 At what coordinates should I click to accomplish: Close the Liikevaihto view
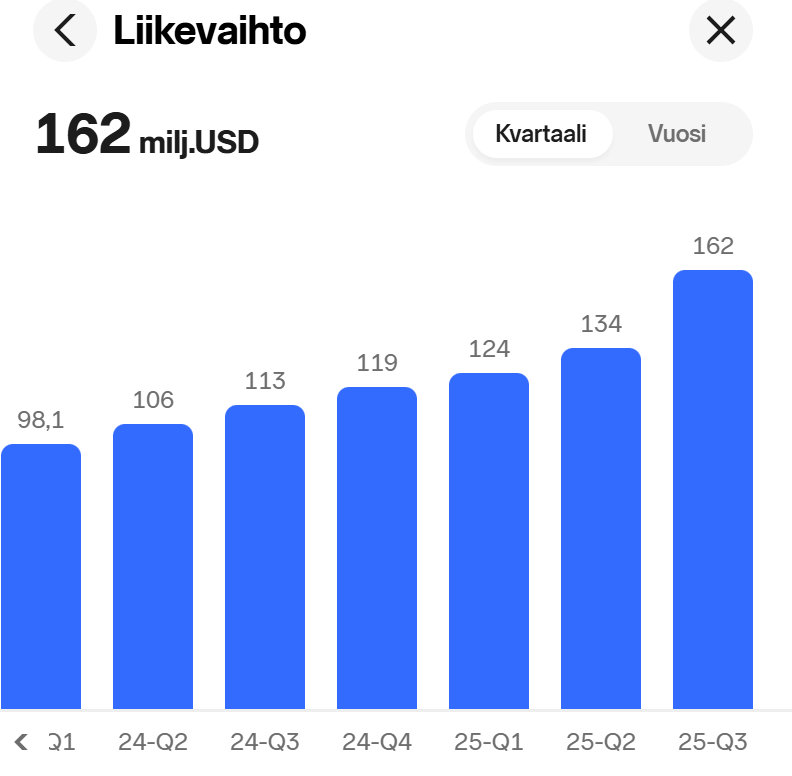pos(720,31)
